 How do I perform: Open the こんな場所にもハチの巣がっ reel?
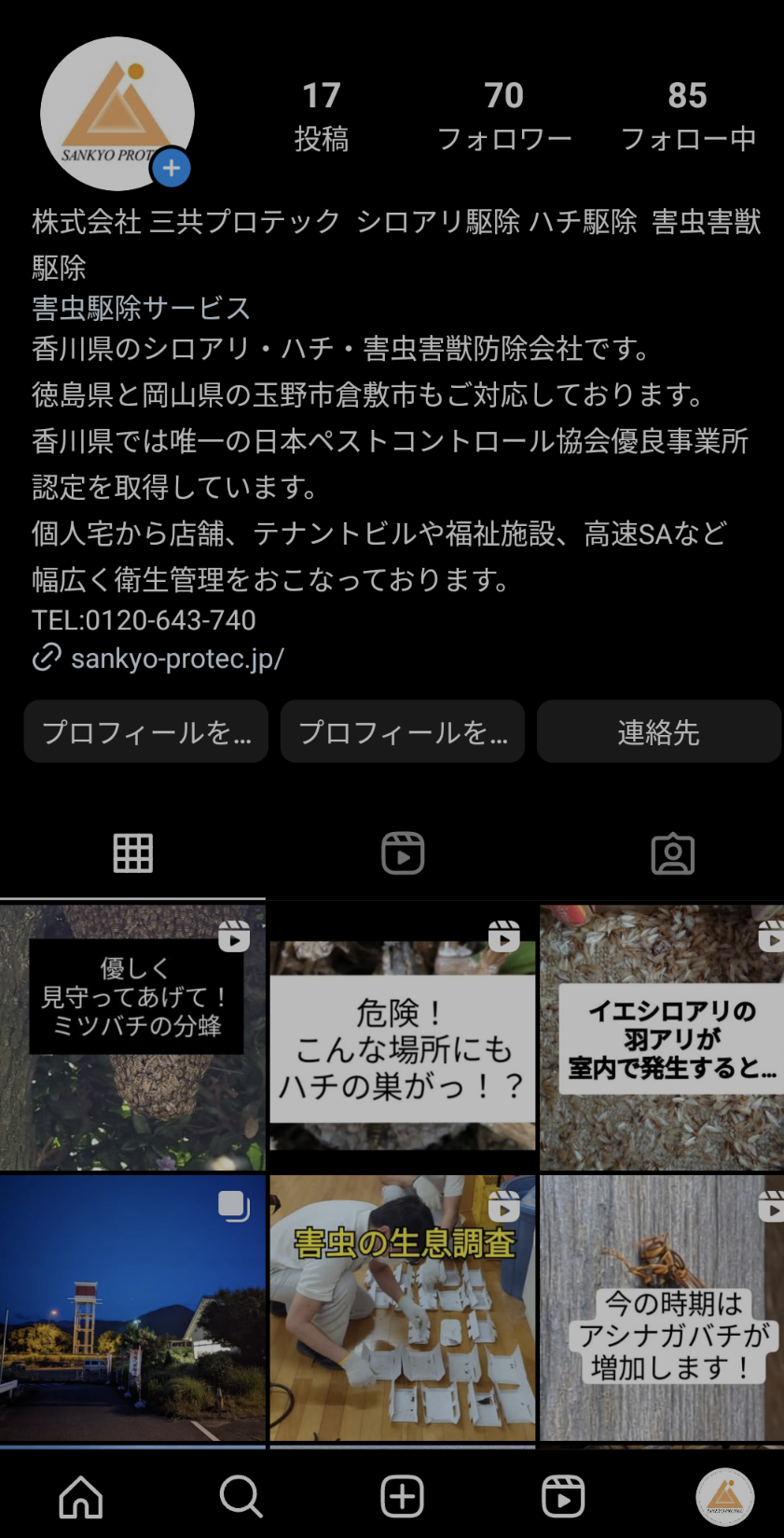[403, 1037]
